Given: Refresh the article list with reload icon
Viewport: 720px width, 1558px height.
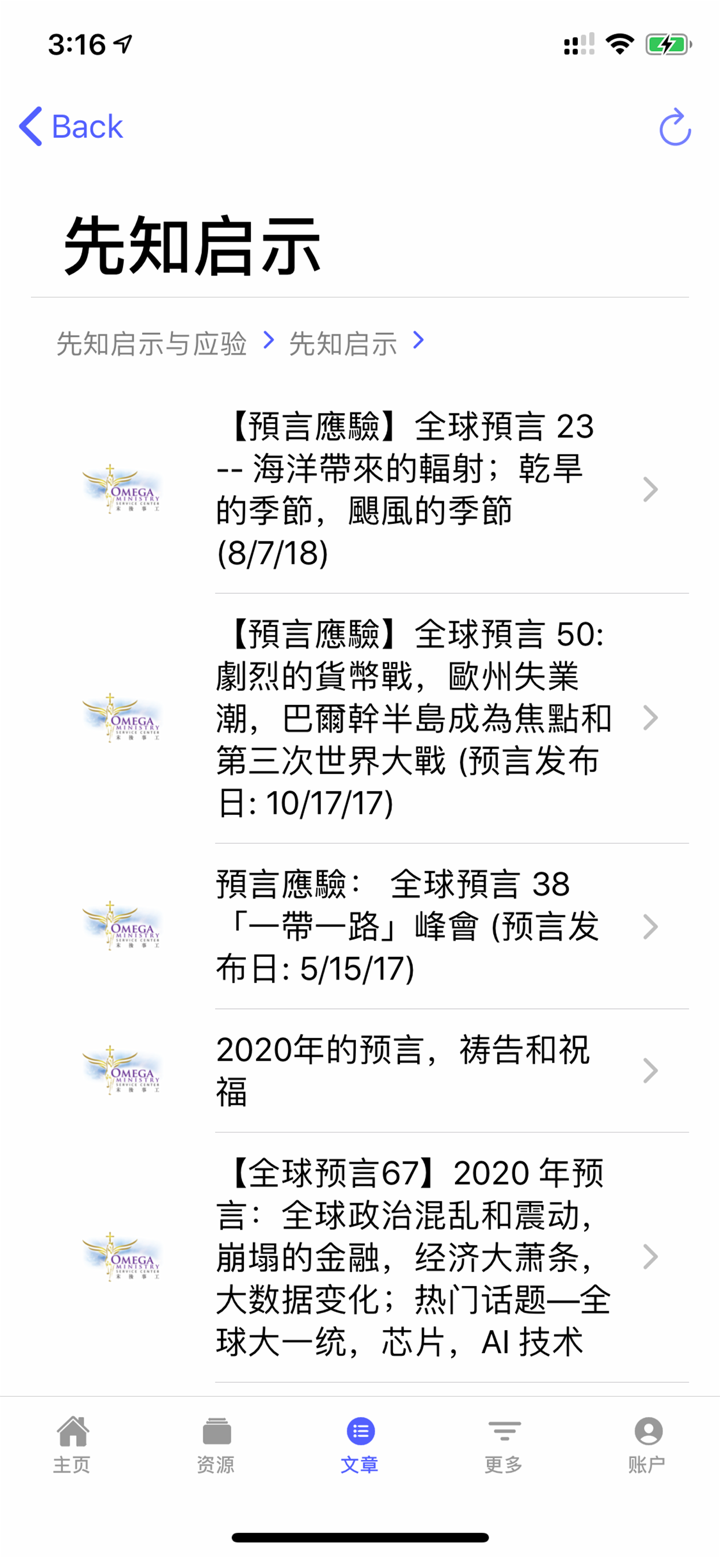Looking at the screenshot, I should click(x=675, y=128).
